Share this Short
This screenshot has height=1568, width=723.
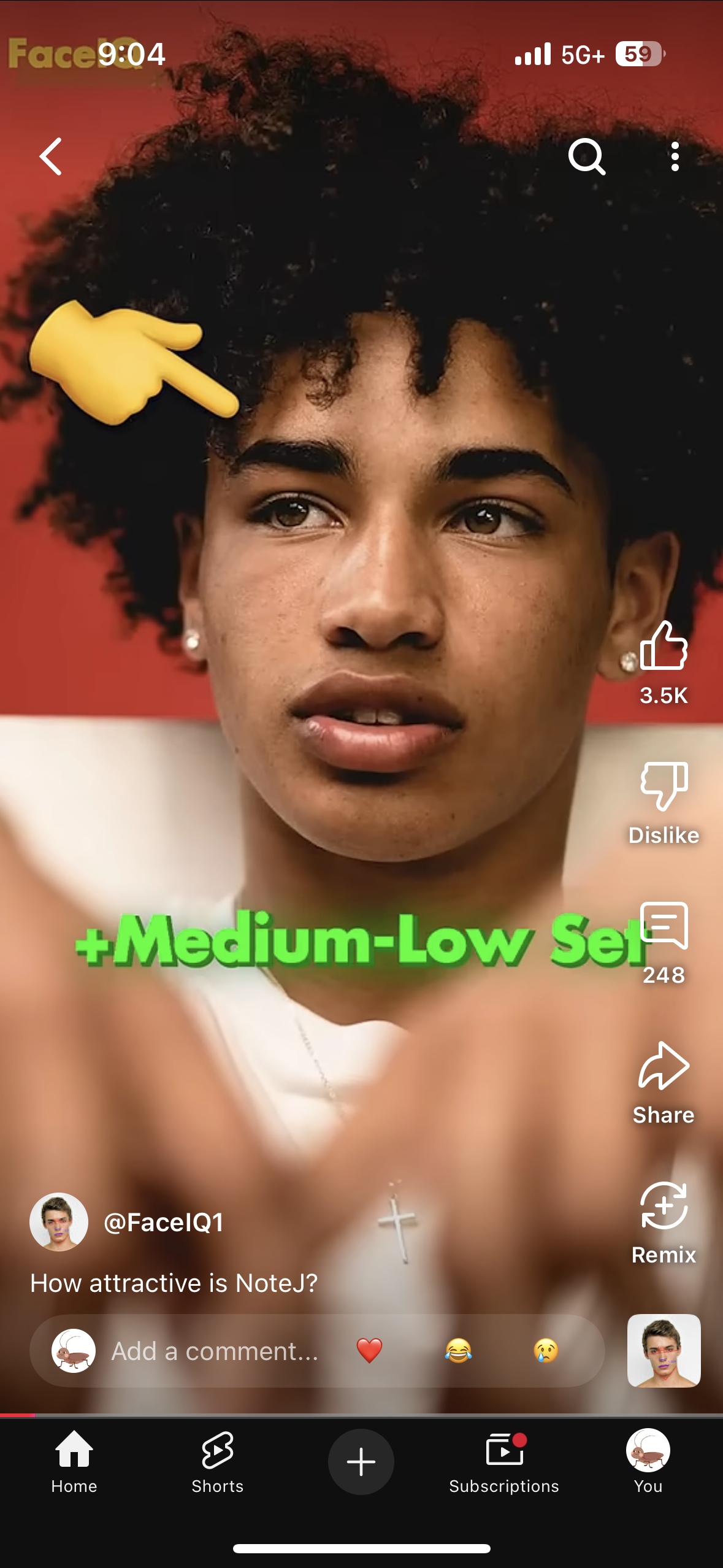[x=664, y=1067]
